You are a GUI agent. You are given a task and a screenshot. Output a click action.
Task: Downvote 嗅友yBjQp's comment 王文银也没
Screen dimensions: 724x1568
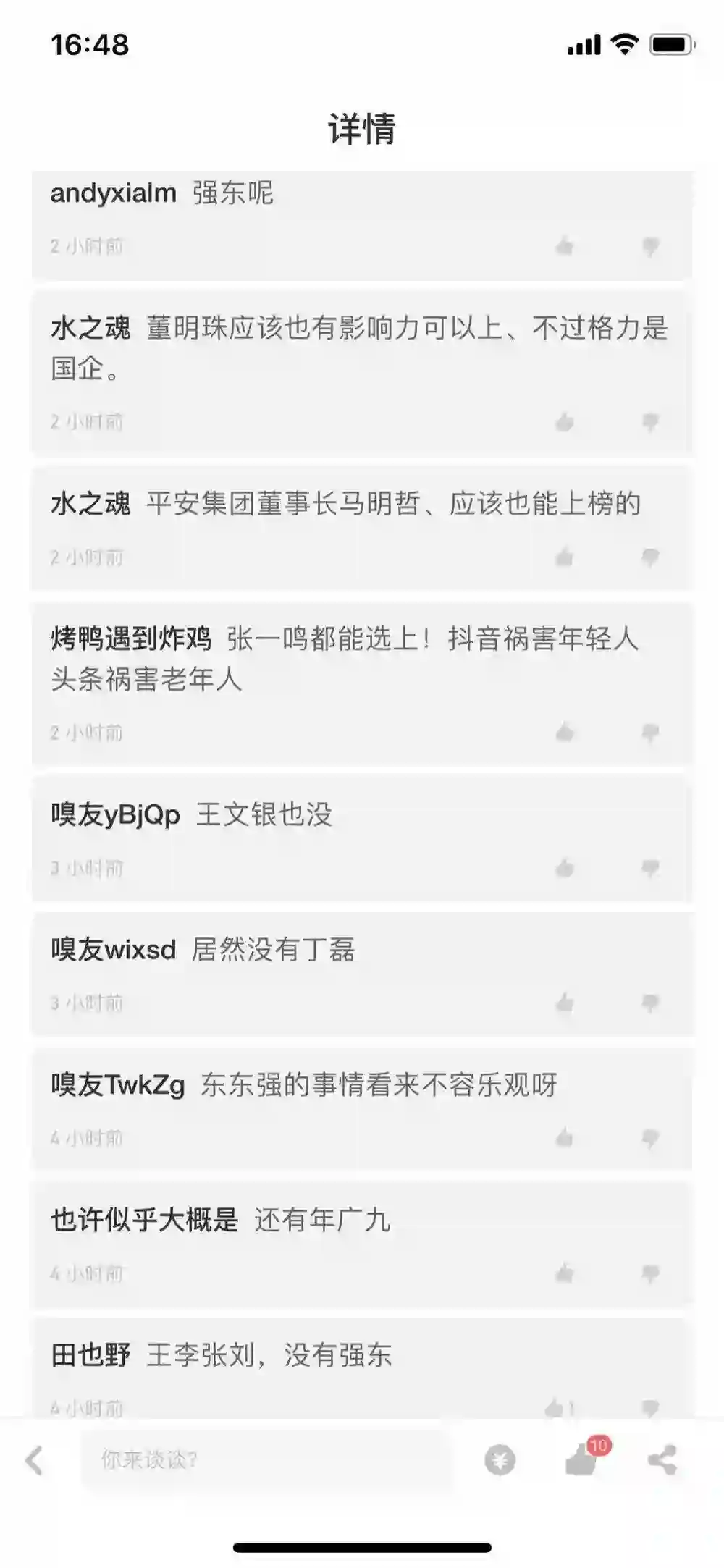(650, 868)
